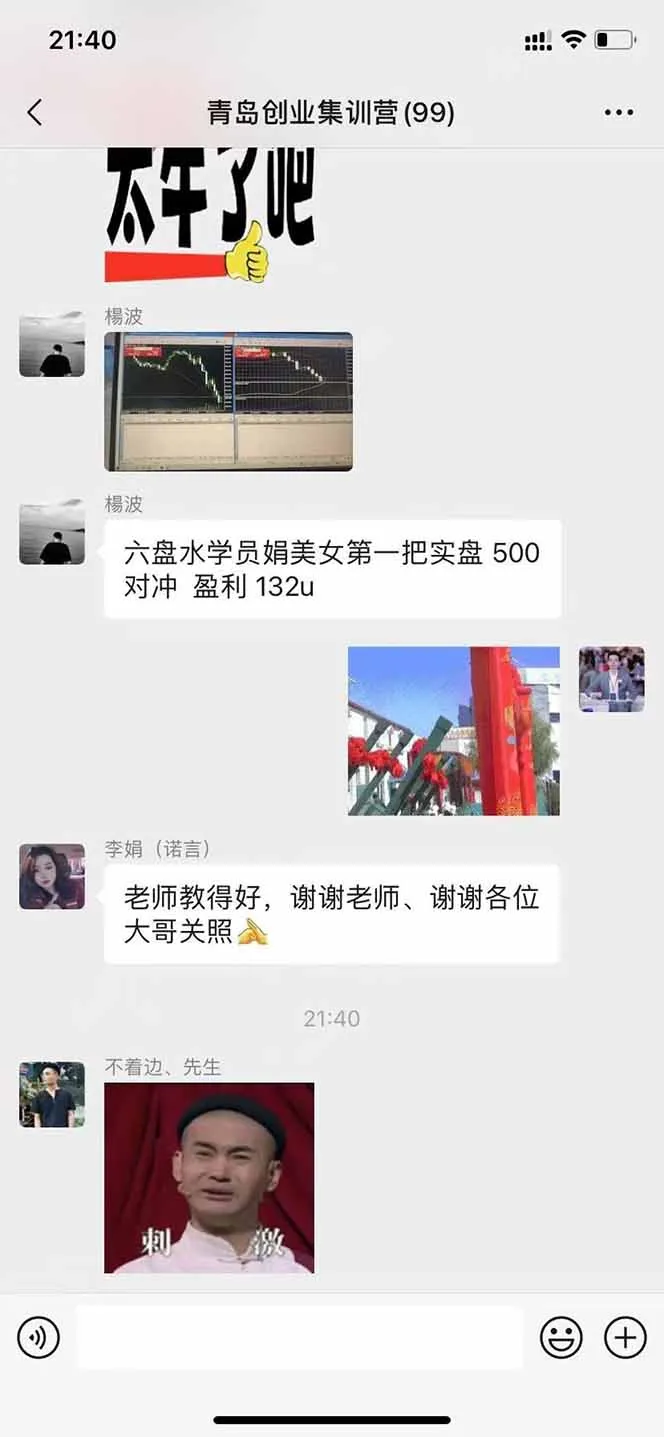
Task: Open 楊波's avatar beside the chart photo
Action: point(52,344)
